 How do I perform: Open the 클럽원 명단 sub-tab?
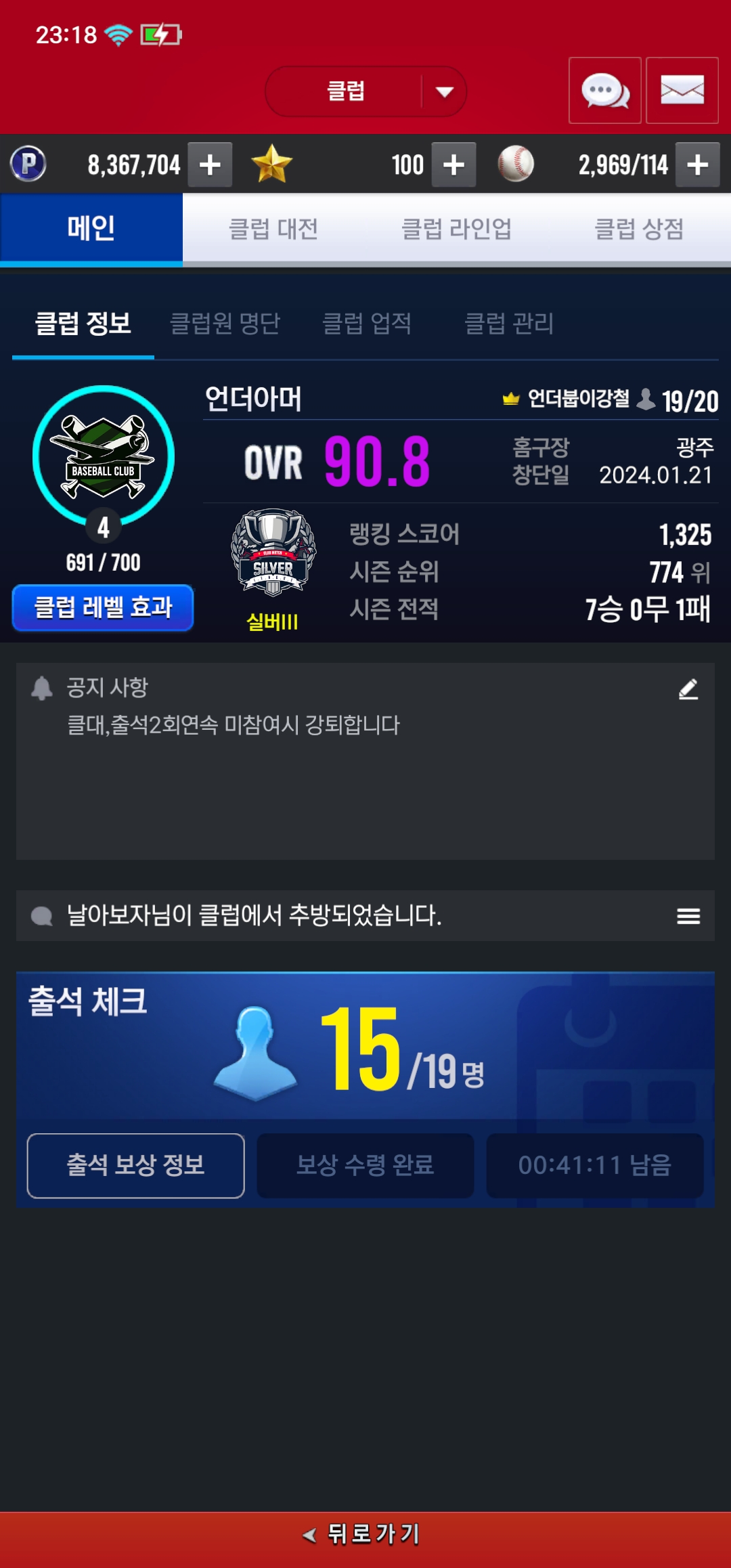pos(225,324)
